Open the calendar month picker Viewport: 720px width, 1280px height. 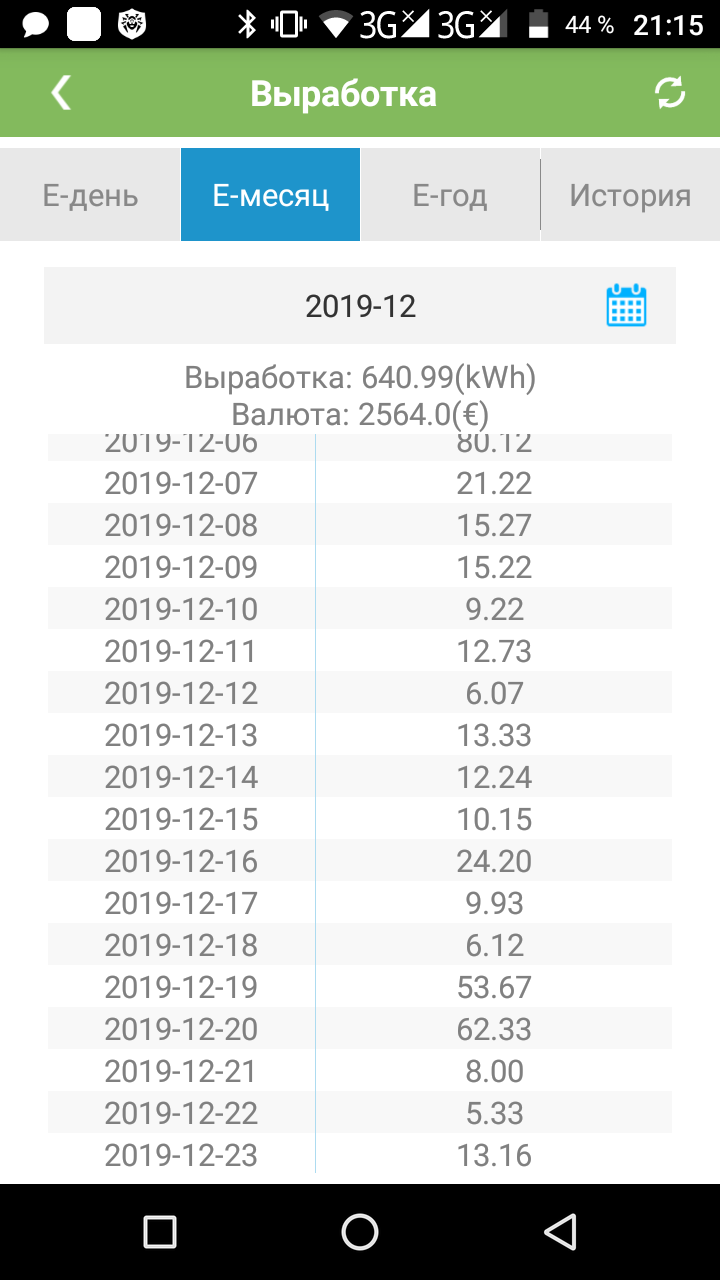(627, 305)
